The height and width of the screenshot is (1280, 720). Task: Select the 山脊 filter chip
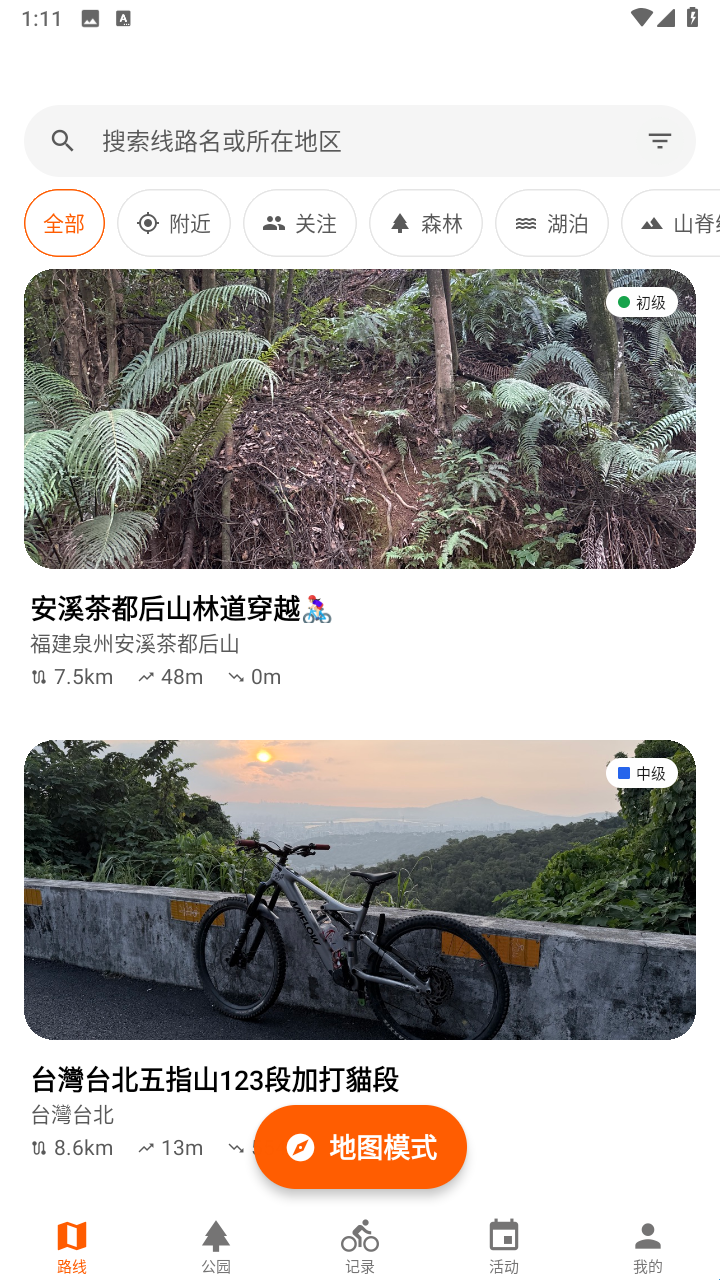coord(675,223)
